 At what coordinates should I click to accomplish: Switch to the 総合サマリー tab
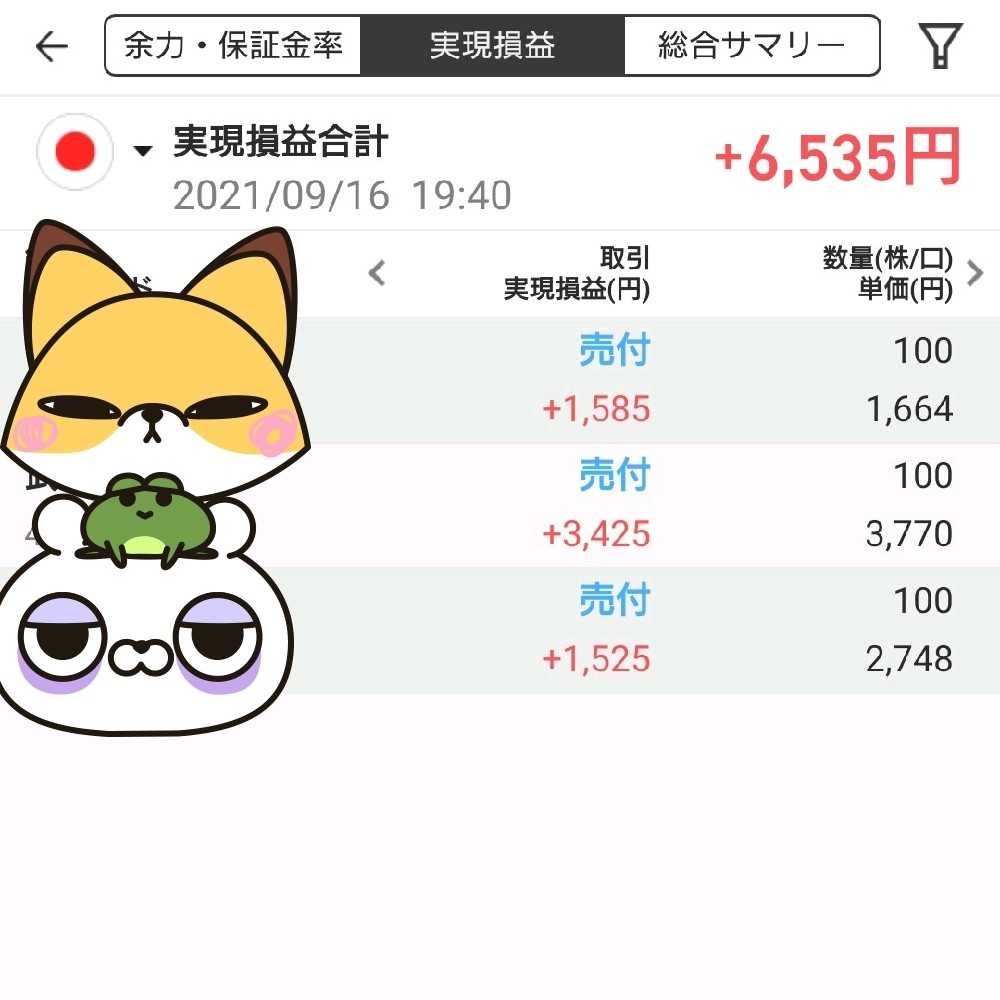pos(751,46)
